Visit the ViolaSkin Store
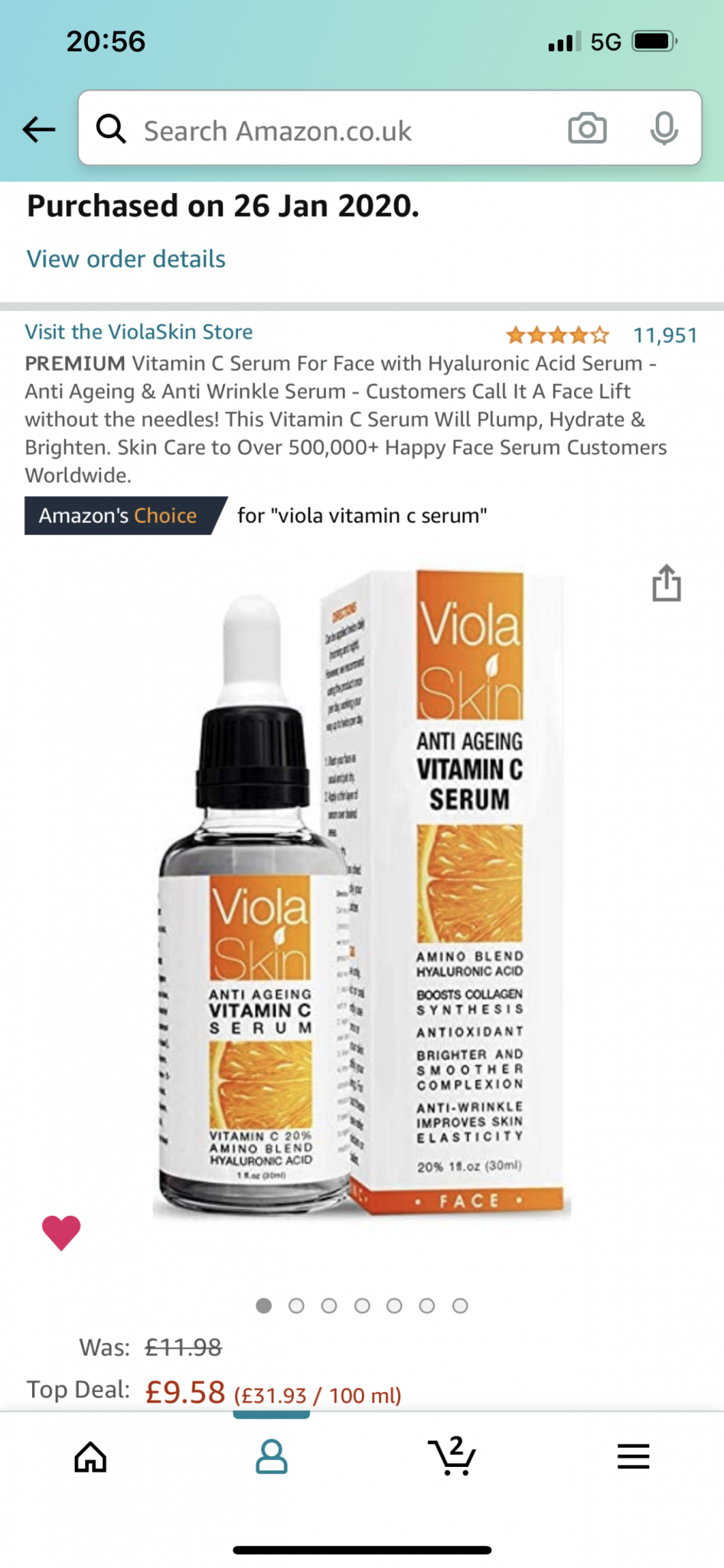724x1568 pixels. tap(139, 332)
